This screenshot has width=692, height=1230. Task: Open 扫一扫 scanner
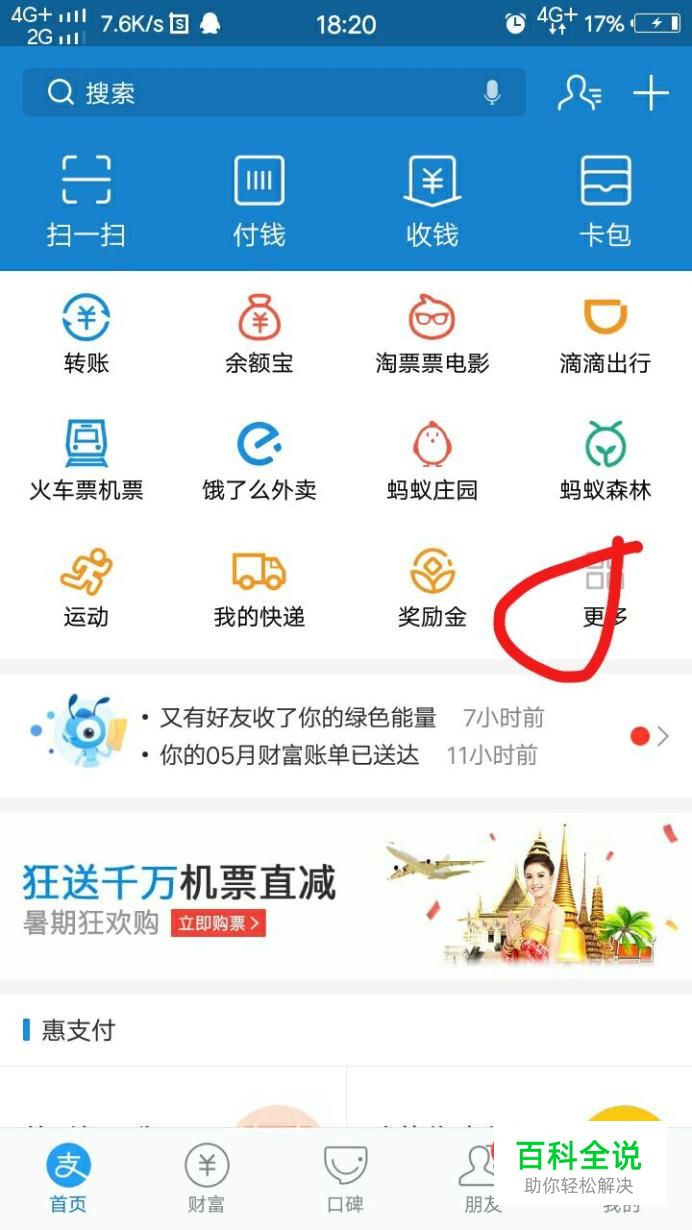point(86,200)
